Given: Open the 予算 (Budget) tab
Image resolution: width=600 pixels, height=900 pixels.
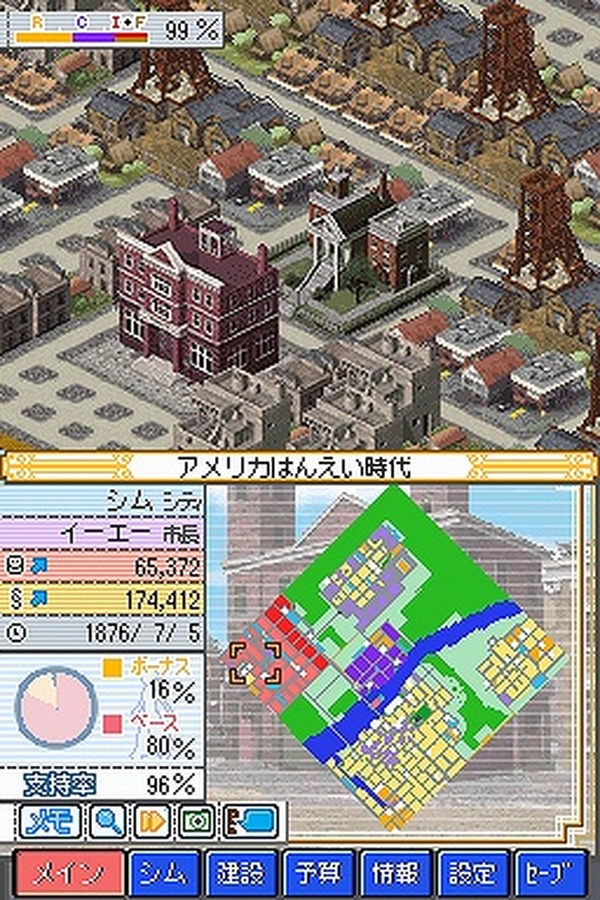Looking at the screenshot, I should coord(317,872).
